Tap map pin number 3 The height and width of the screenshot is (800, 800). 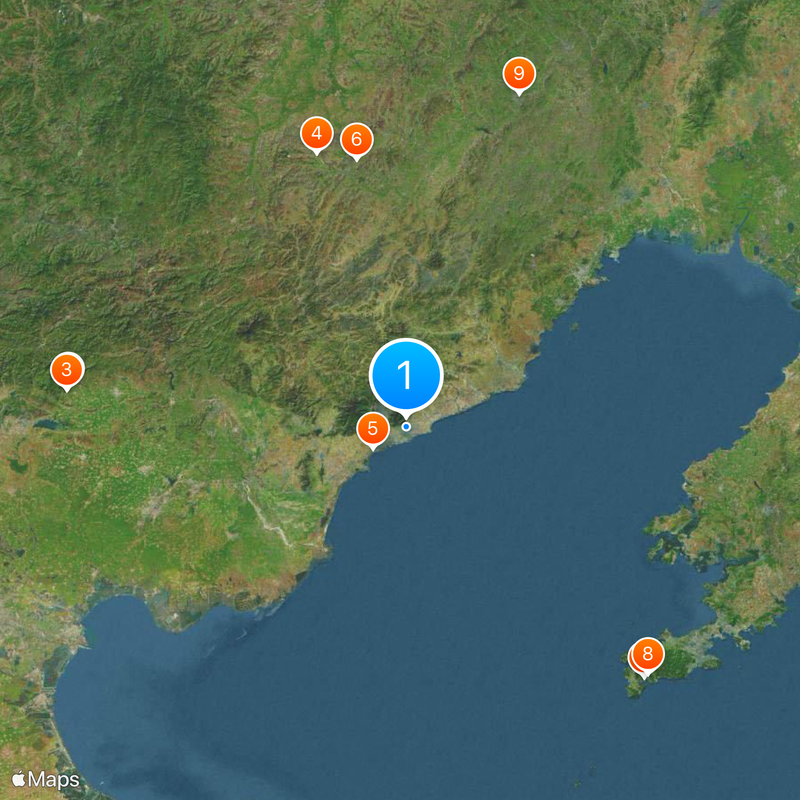click(67, 371)
